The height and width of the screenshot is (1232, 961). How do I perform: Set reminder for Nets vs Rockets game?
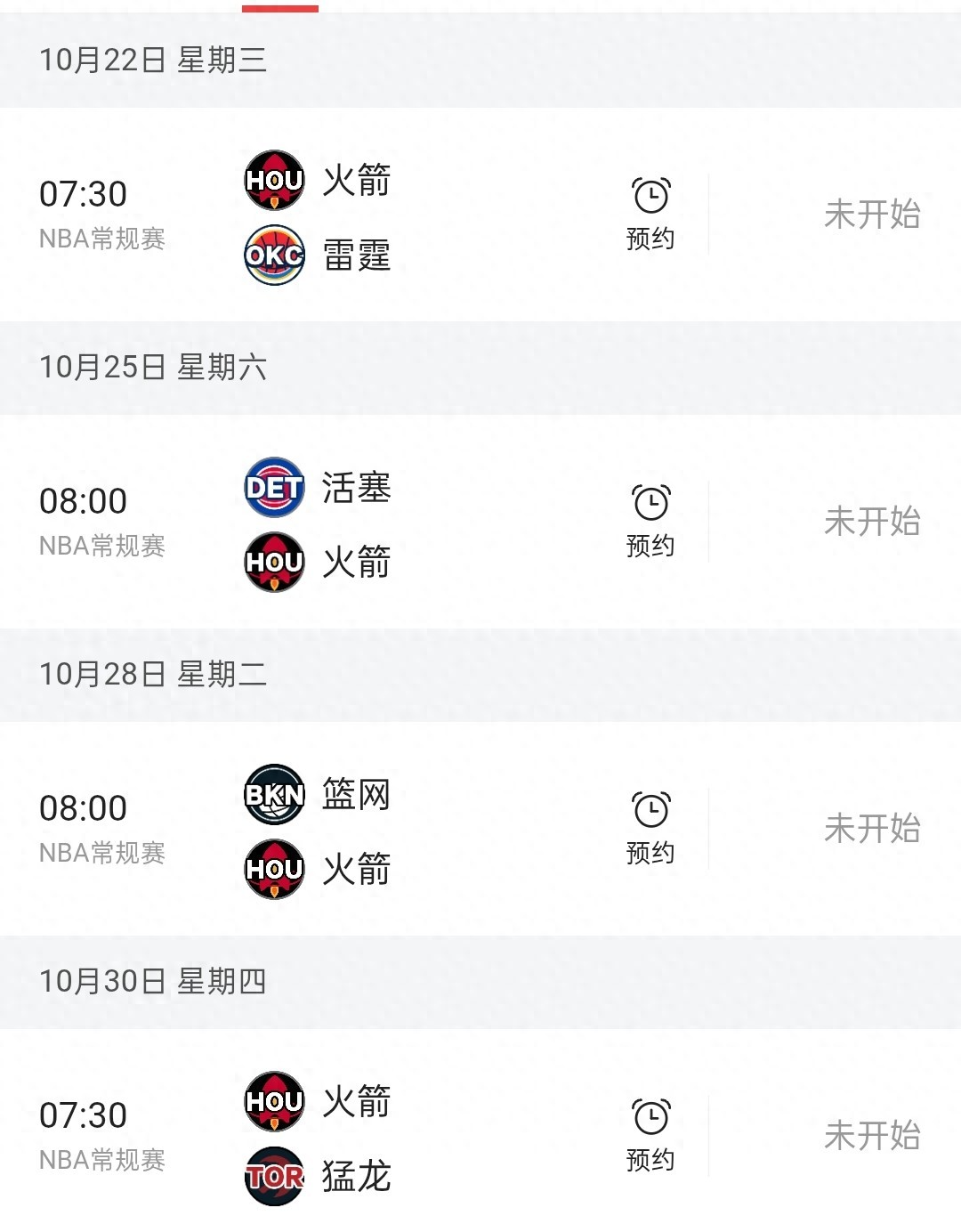pyautogui.click(x=650, y=828)
